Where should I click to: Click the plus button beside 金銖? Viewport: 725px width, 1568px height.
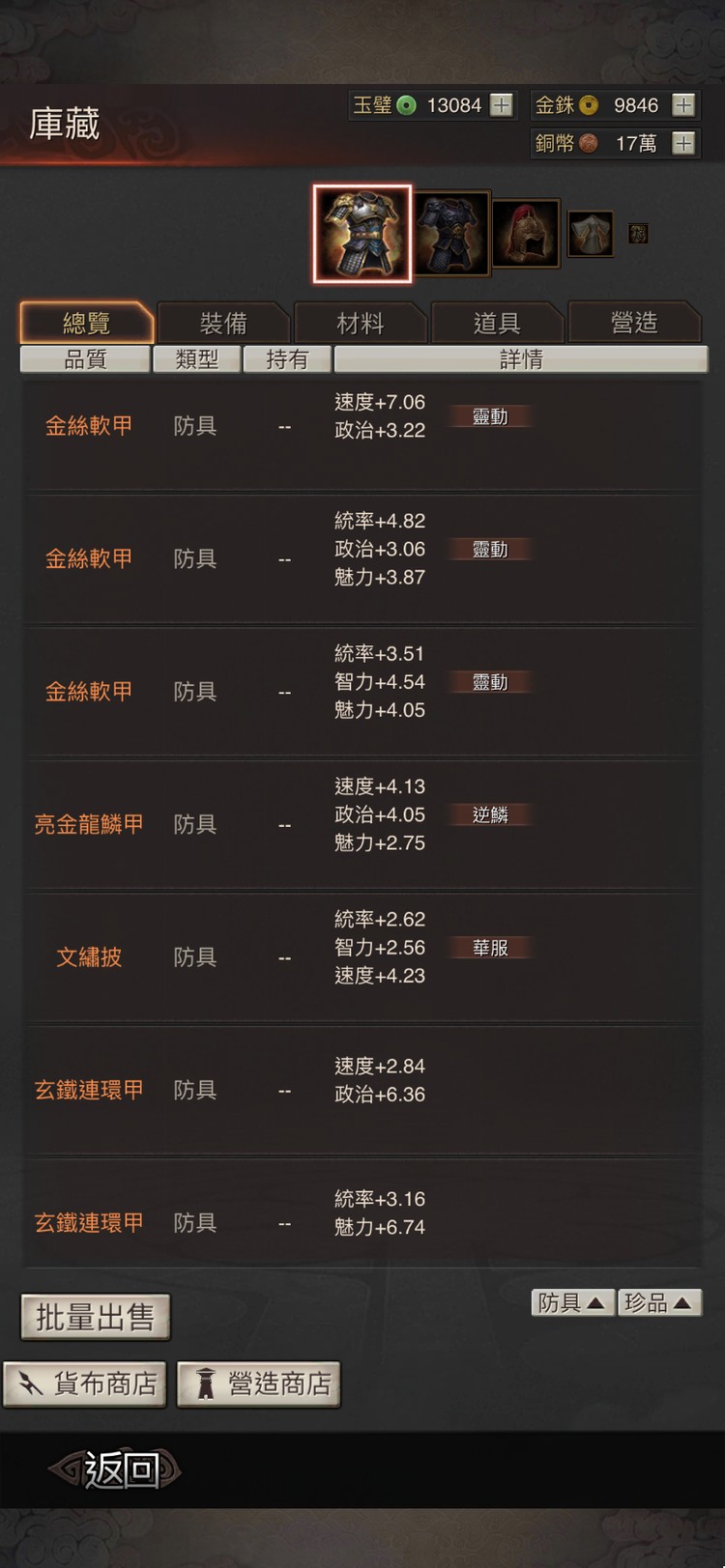[x=684, y=104]
